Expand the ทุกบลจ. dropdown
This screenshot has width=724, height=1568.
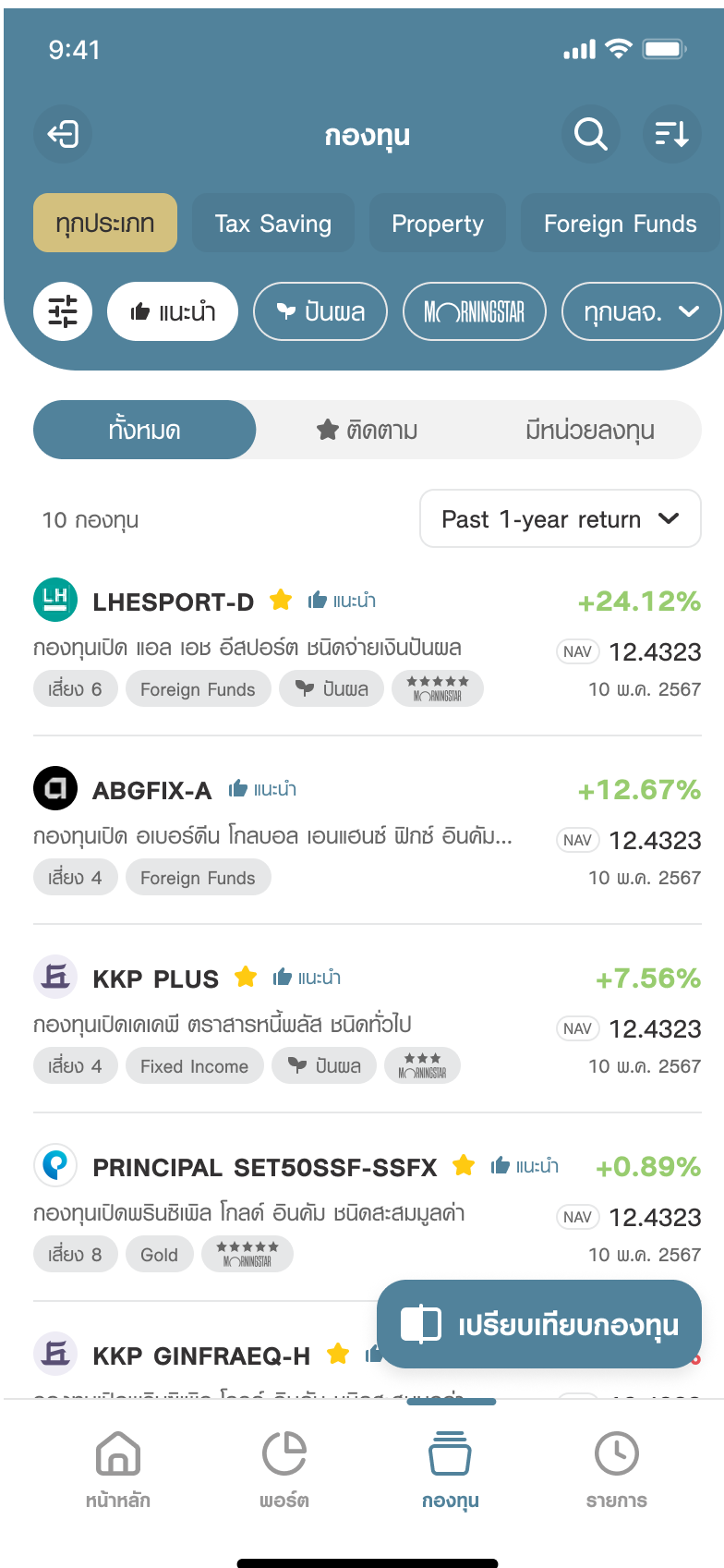click(x=641, y=311)
